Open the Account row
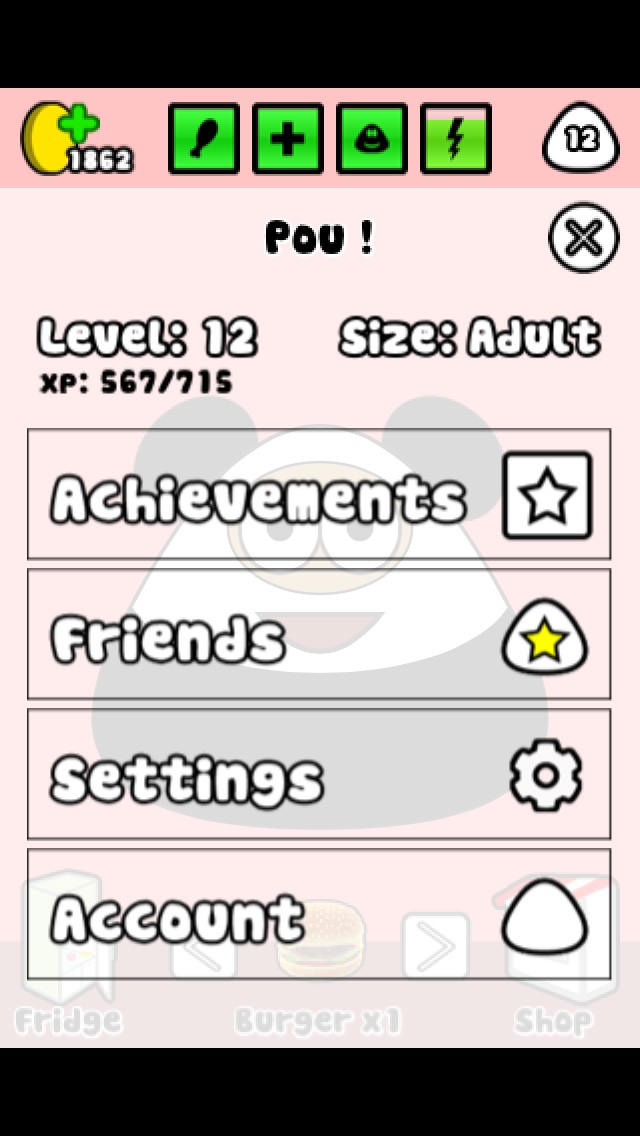 click(319, 914)
